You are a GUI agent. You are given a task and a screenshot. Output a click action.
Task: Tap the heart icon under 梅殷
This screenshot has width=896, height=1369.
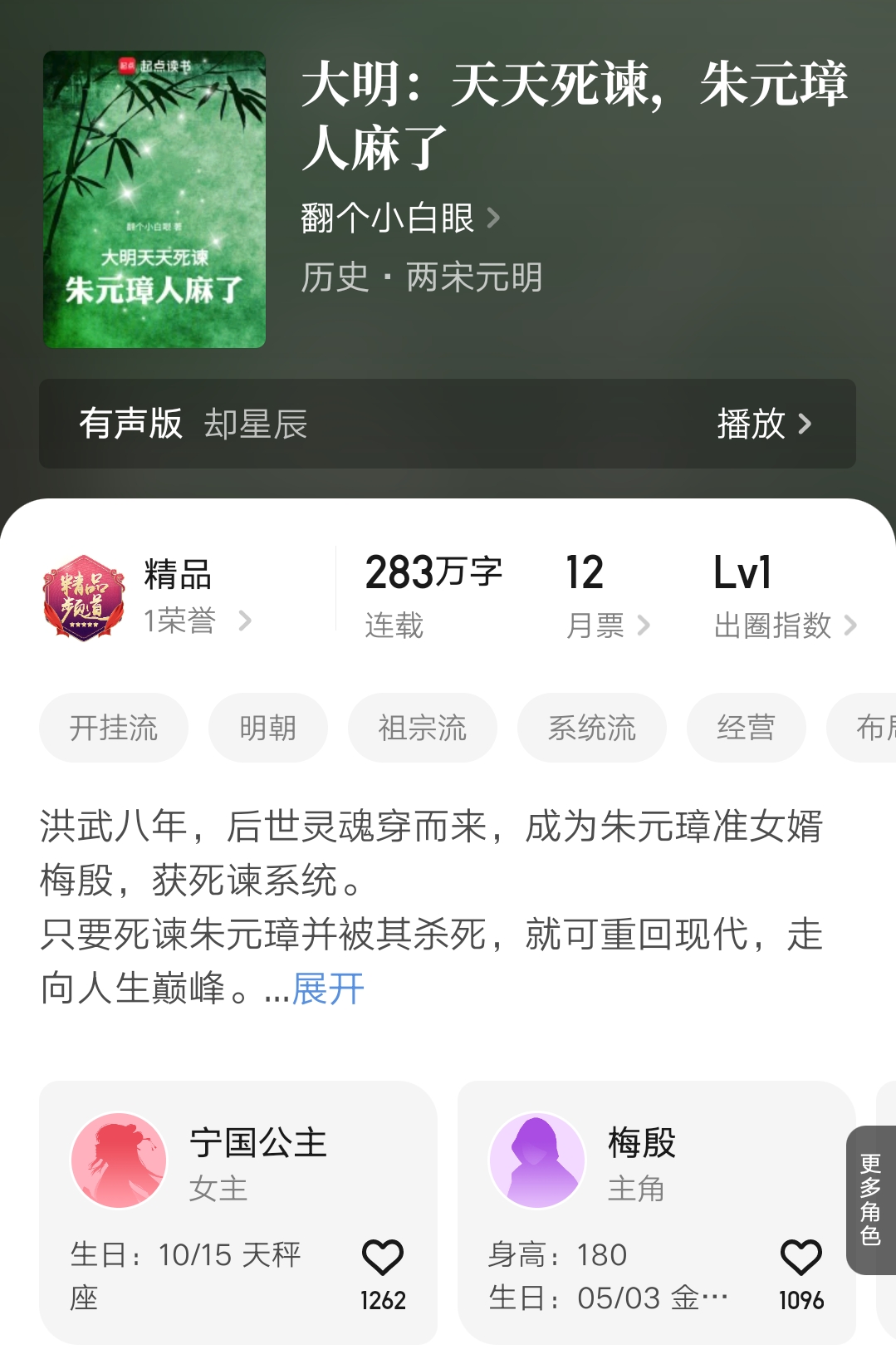[x=800, y=1256]
